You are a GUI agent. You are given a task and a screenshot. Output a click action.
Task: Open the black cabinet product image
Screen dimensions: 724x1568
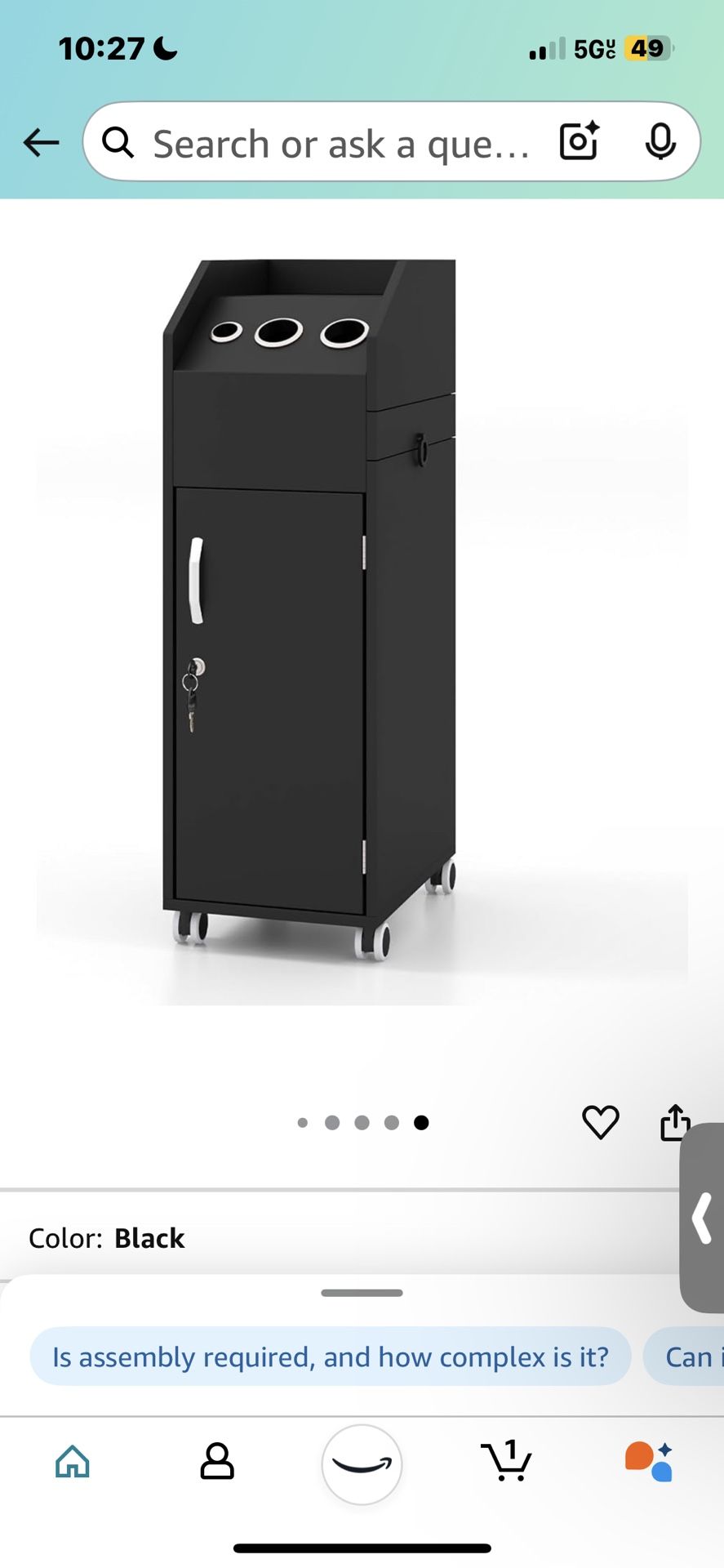(310, 608)
